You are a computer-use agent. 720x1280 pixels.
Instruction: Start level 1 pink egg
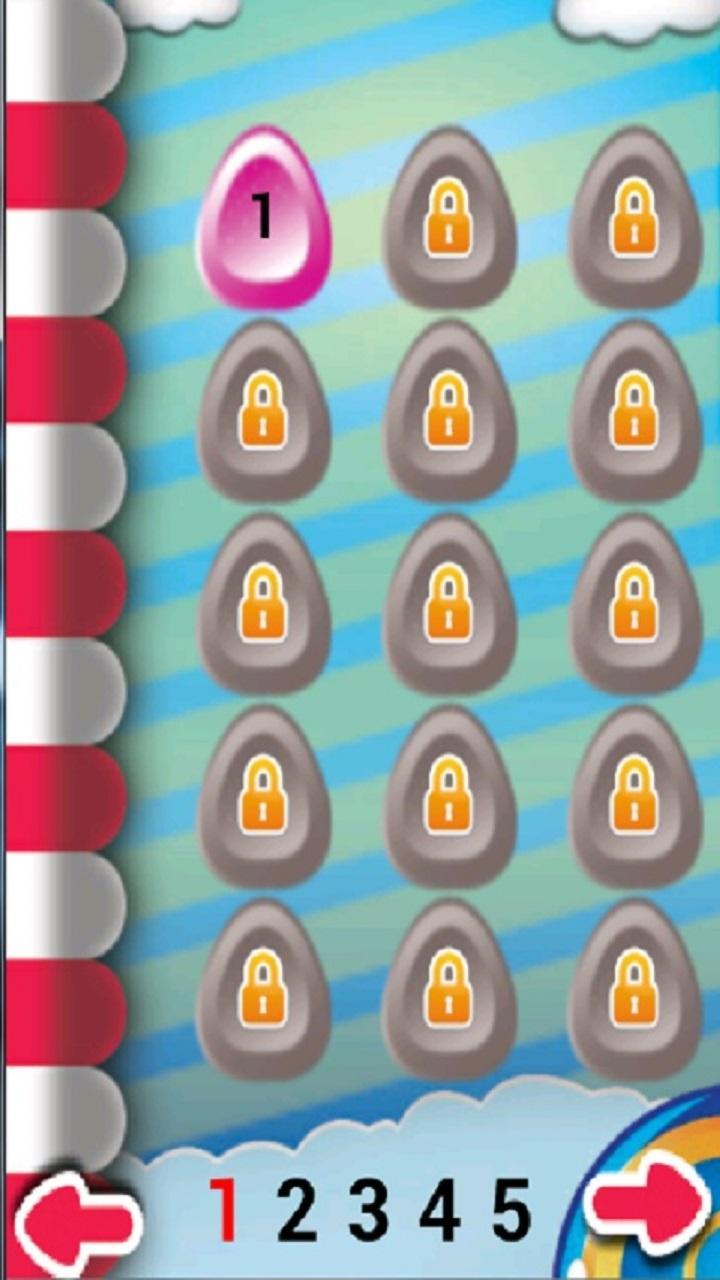coord(263,217)
